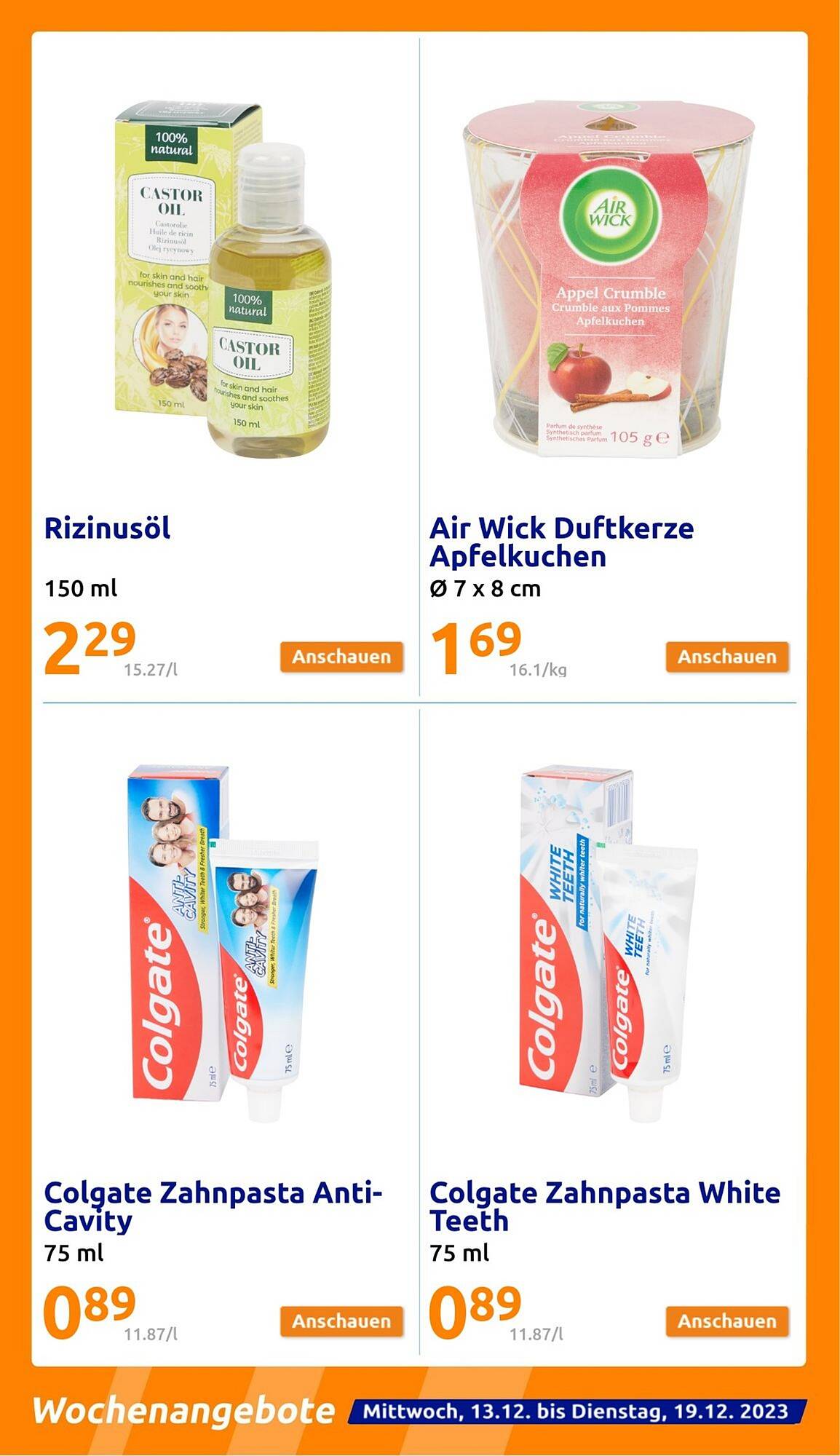Click the Castor Oil product image
The width and height of the screenshot is (840, 1456).
[218, 284]
